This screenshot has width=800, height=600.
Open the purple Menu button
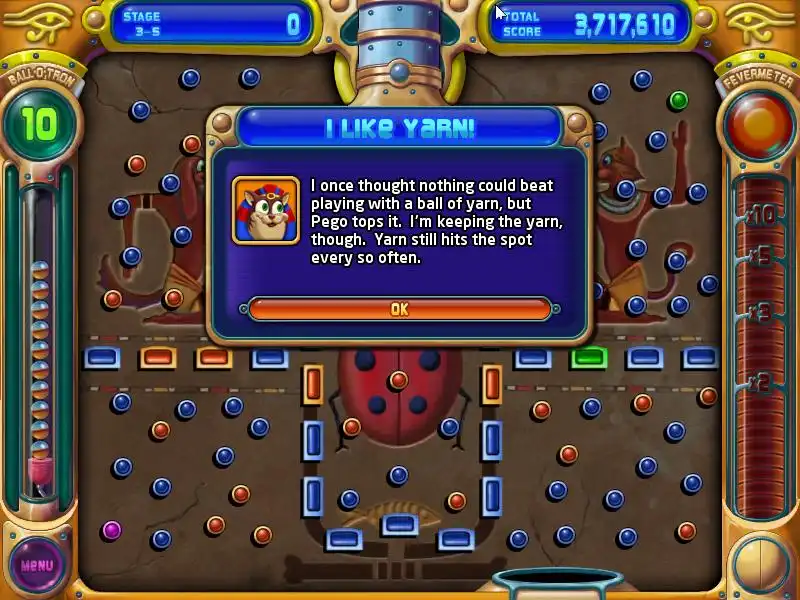pyautogui.click(x=37, y=565)
